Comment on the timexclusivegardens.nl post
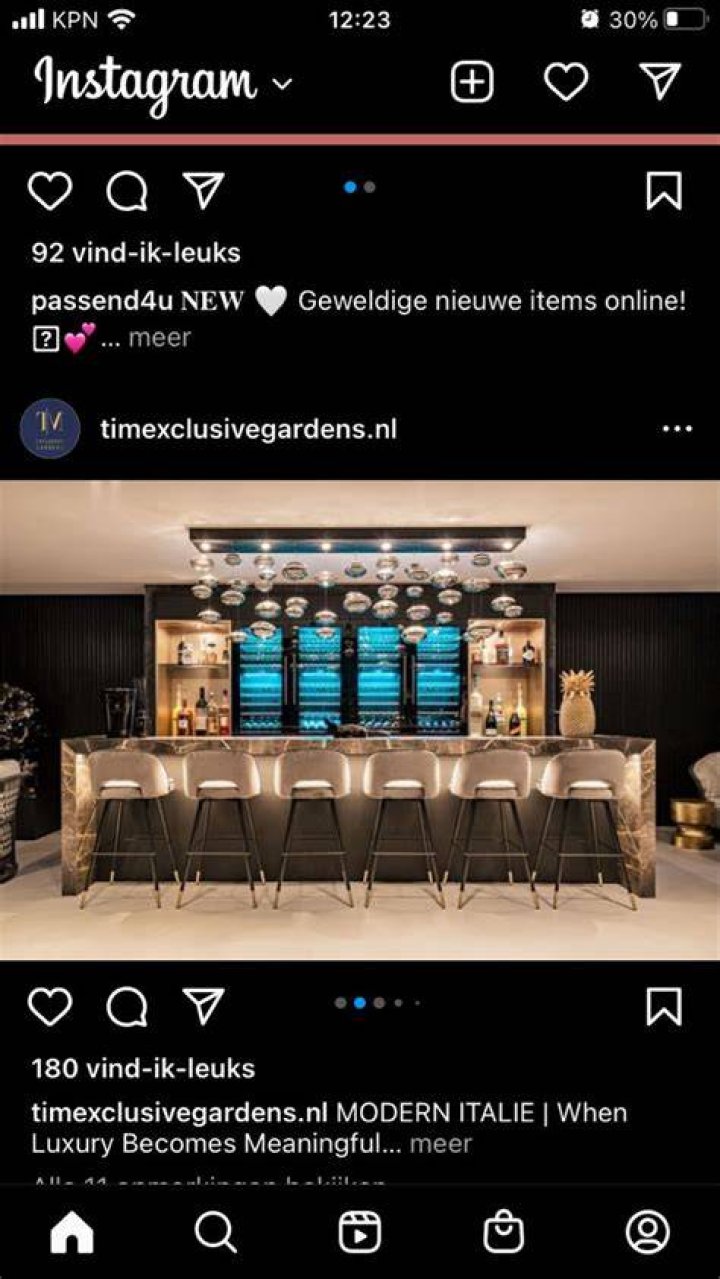720x1279 pixels. [127, 1007]
